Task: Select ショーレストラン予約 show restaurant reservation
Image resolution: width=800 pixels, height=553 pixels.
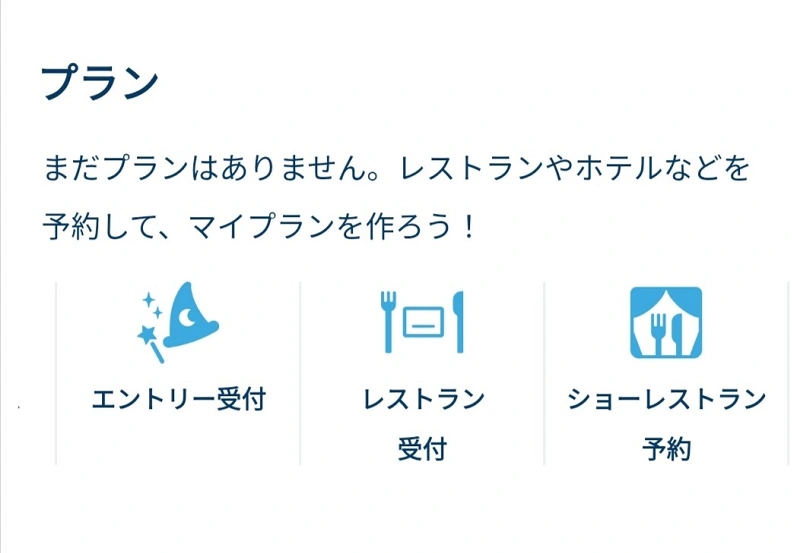Action: (x=666, y=372)
